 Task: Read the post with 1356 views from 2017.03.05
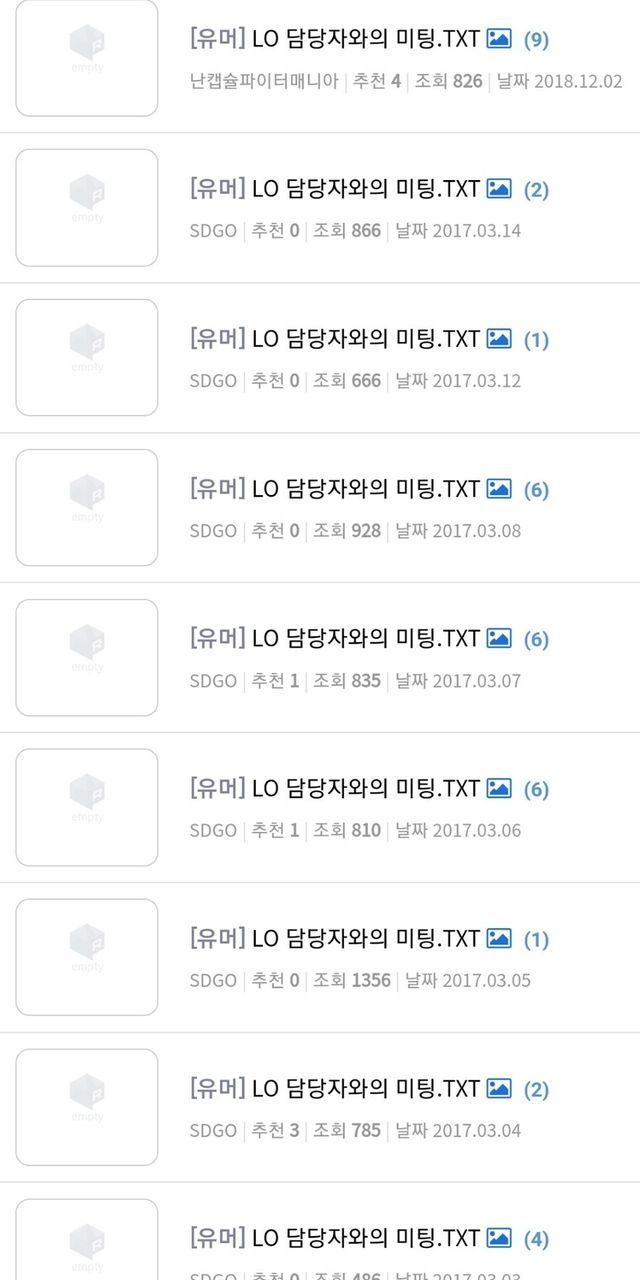[336, 939]
